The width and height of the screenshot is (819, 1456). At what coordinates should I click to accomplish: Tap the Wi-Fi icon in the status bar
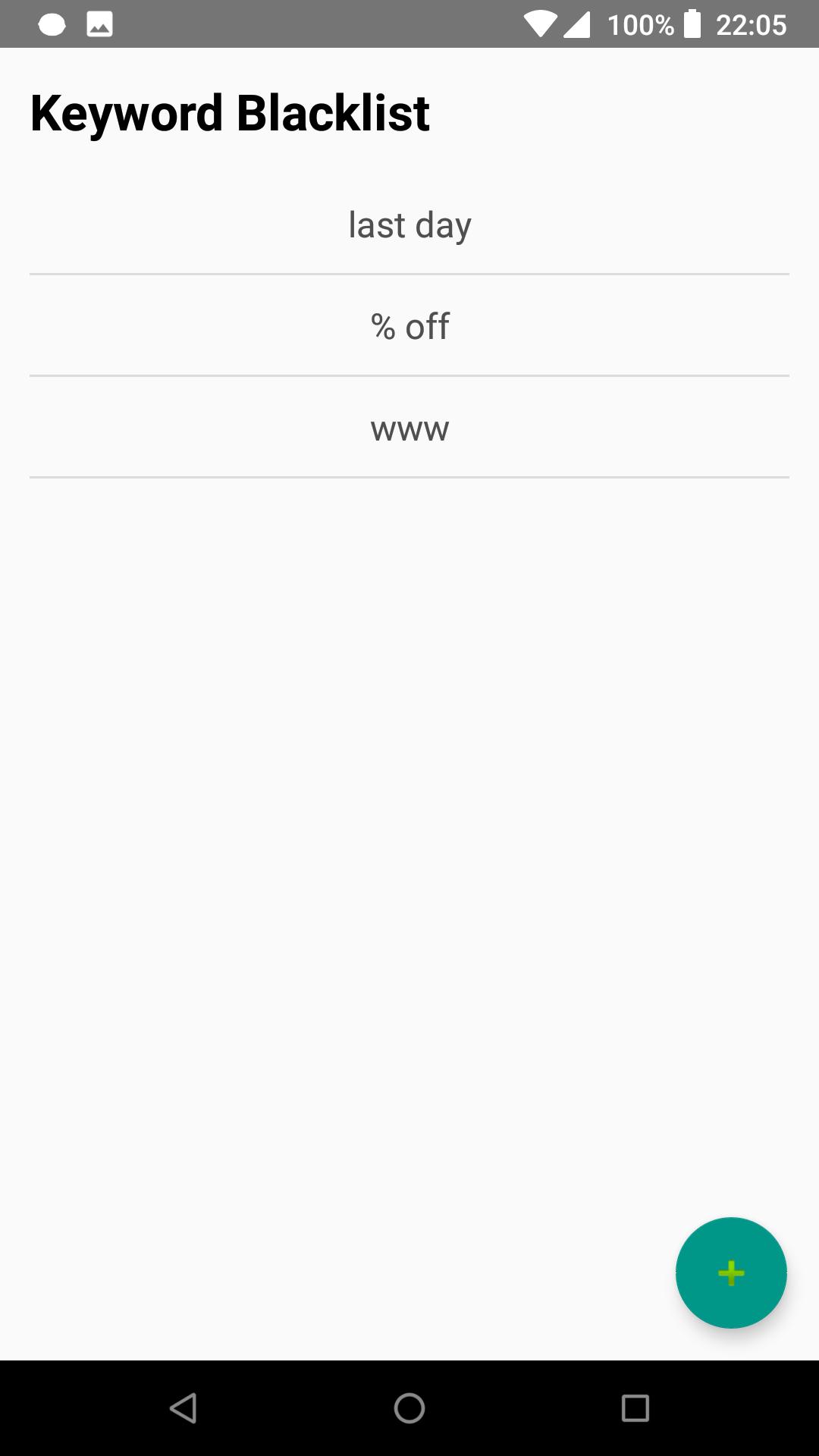(x=541, y=24)
